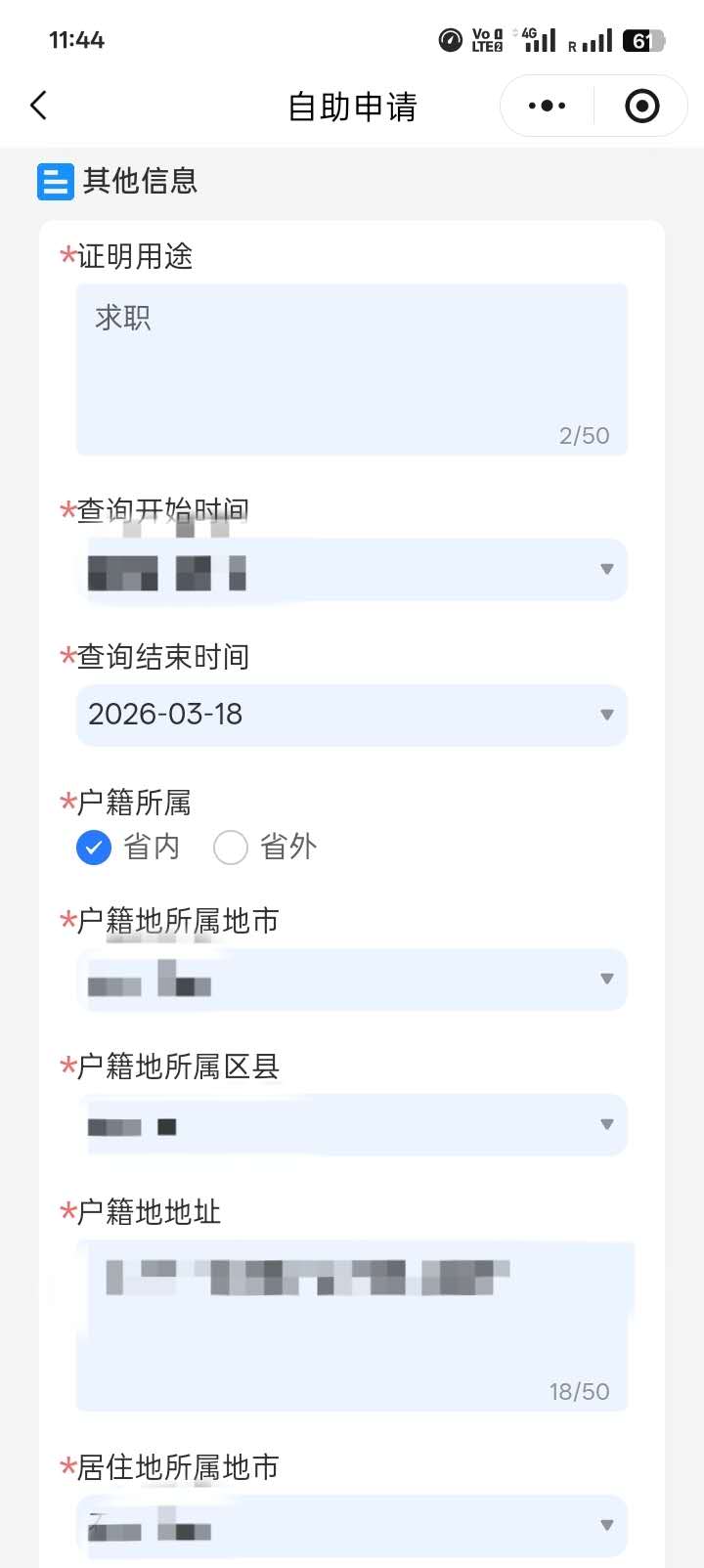Change the 查询结束时间 date 2026-03-18

tap(351, 716)
